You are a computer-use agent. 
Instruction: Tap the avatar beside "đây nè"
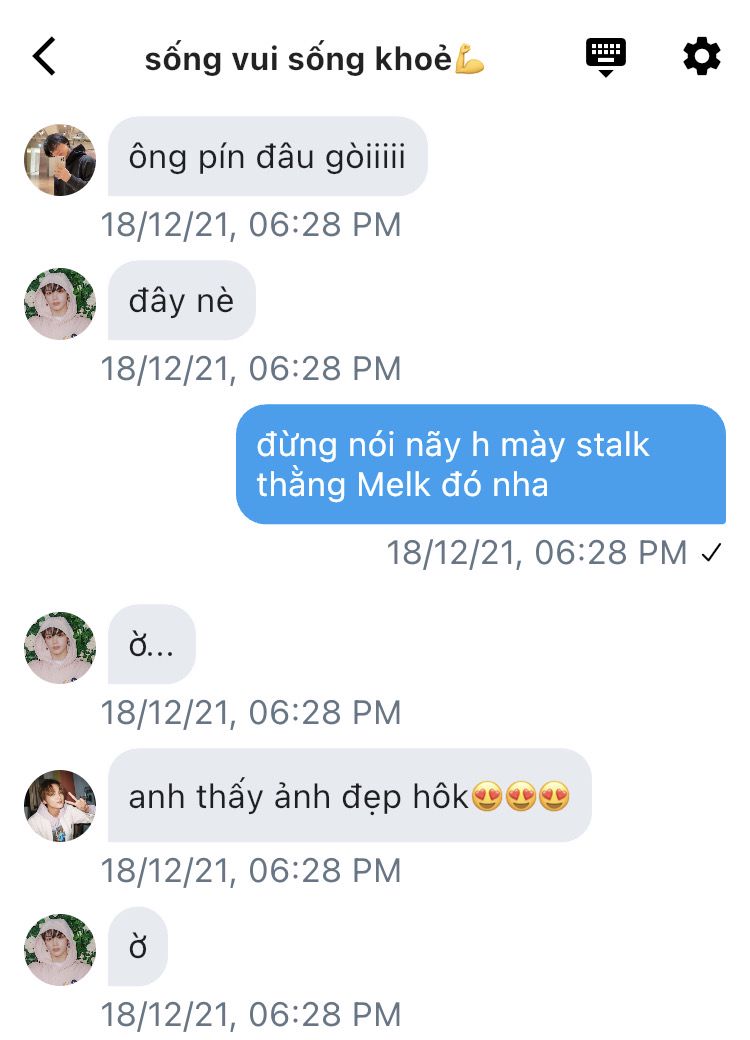coord(60,304)
